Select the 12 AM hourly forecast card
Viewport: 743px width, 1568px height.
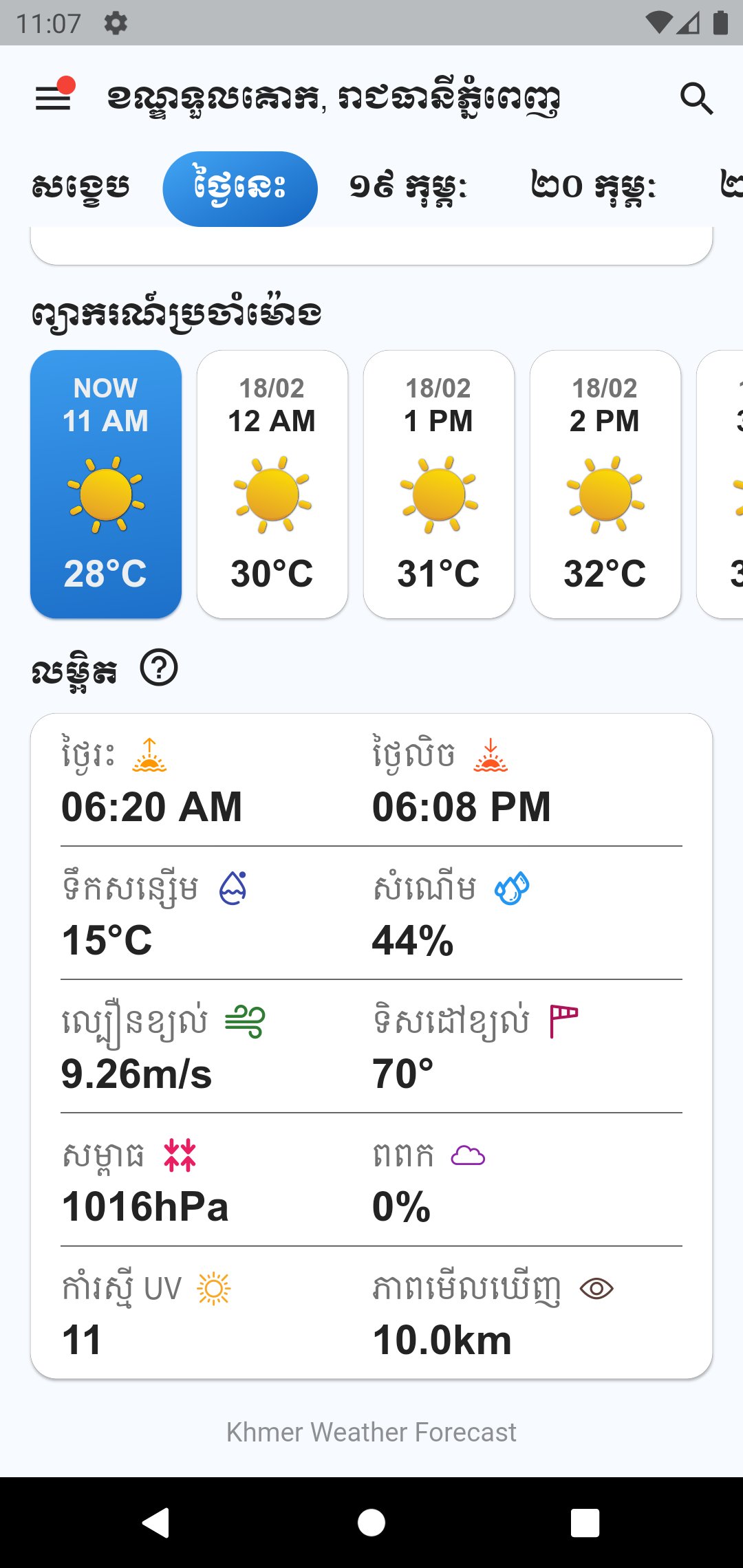[272, 484]
